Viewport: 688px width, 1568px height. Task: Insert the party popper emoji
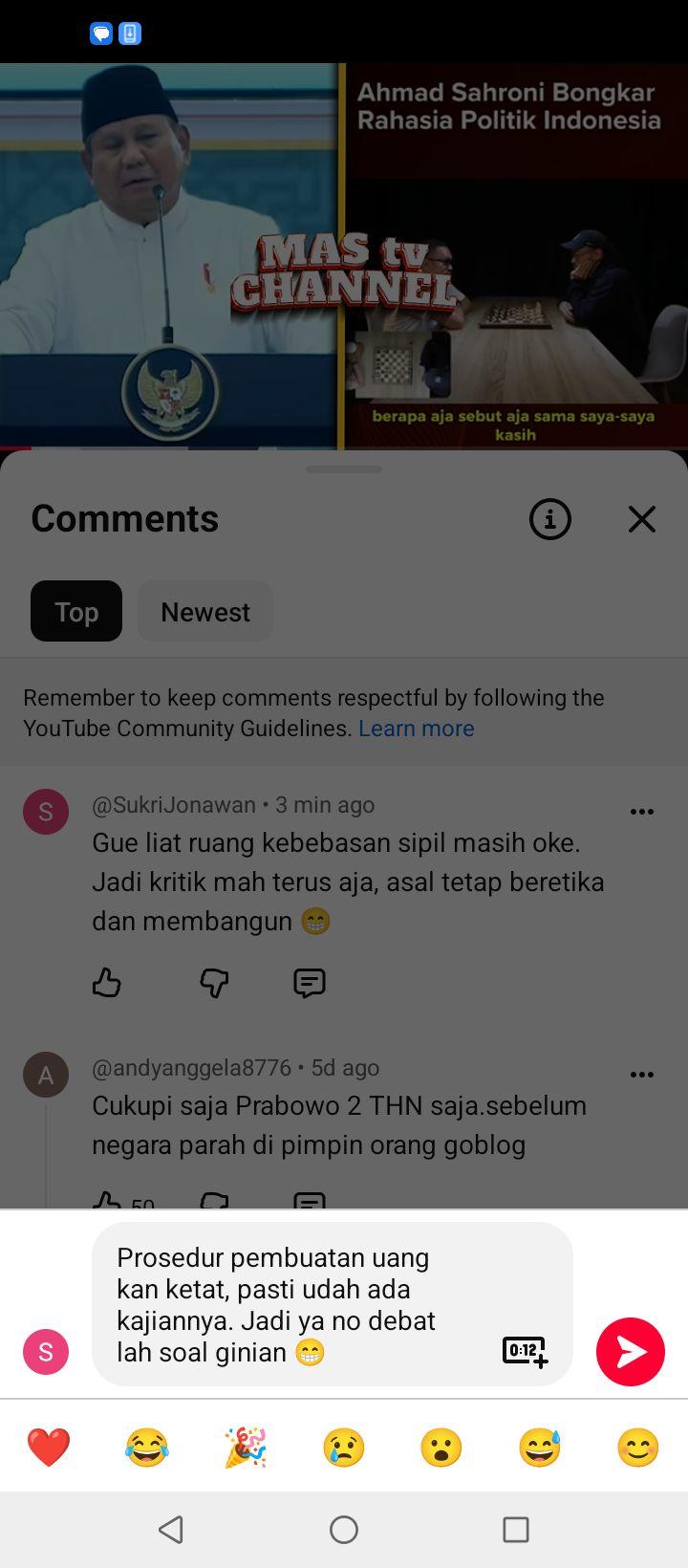coord(246,1447)
